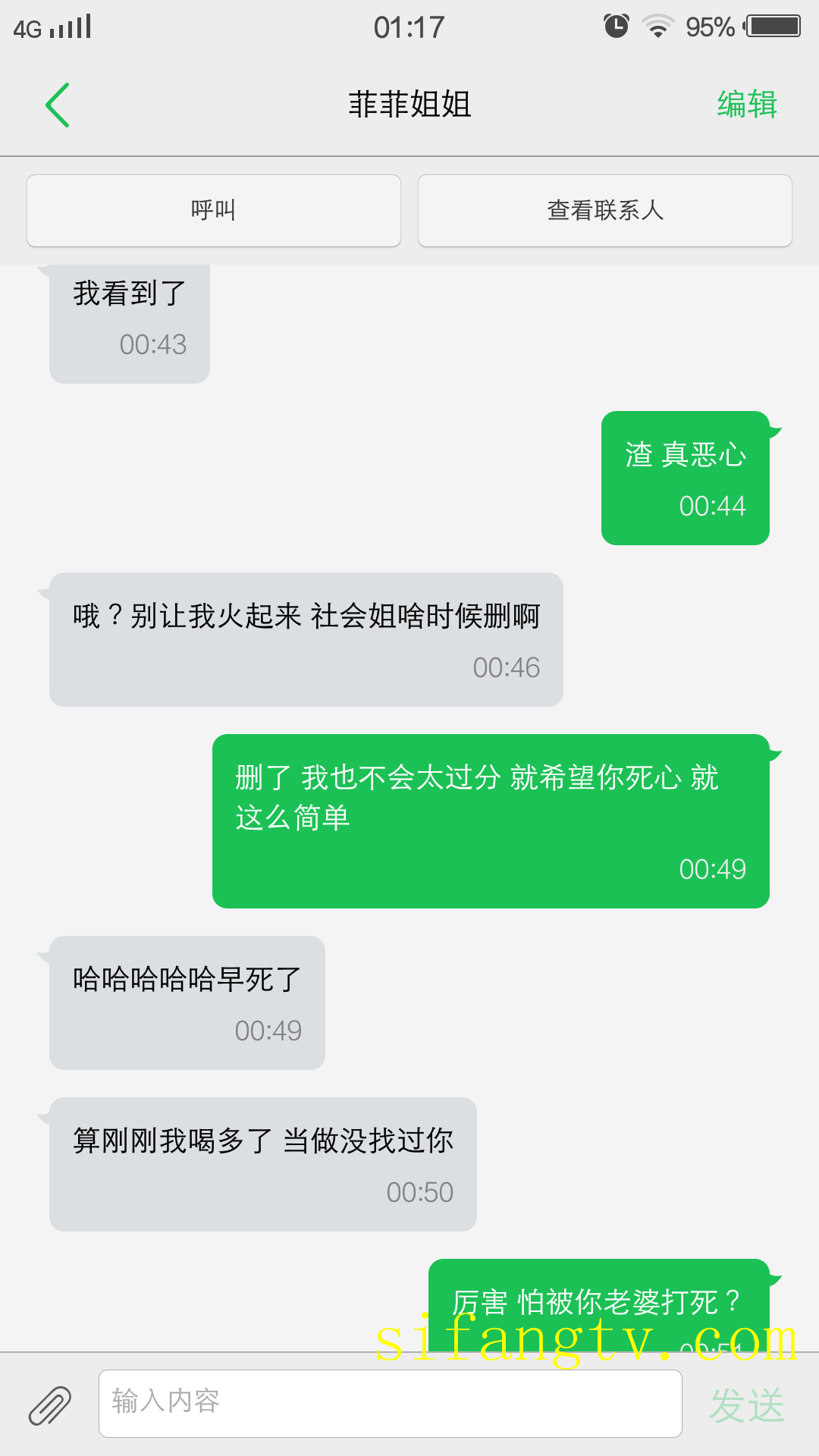Tap 编辑 to edit the conversation
The width and height of the screenshot is (819, 1456).
747,105
